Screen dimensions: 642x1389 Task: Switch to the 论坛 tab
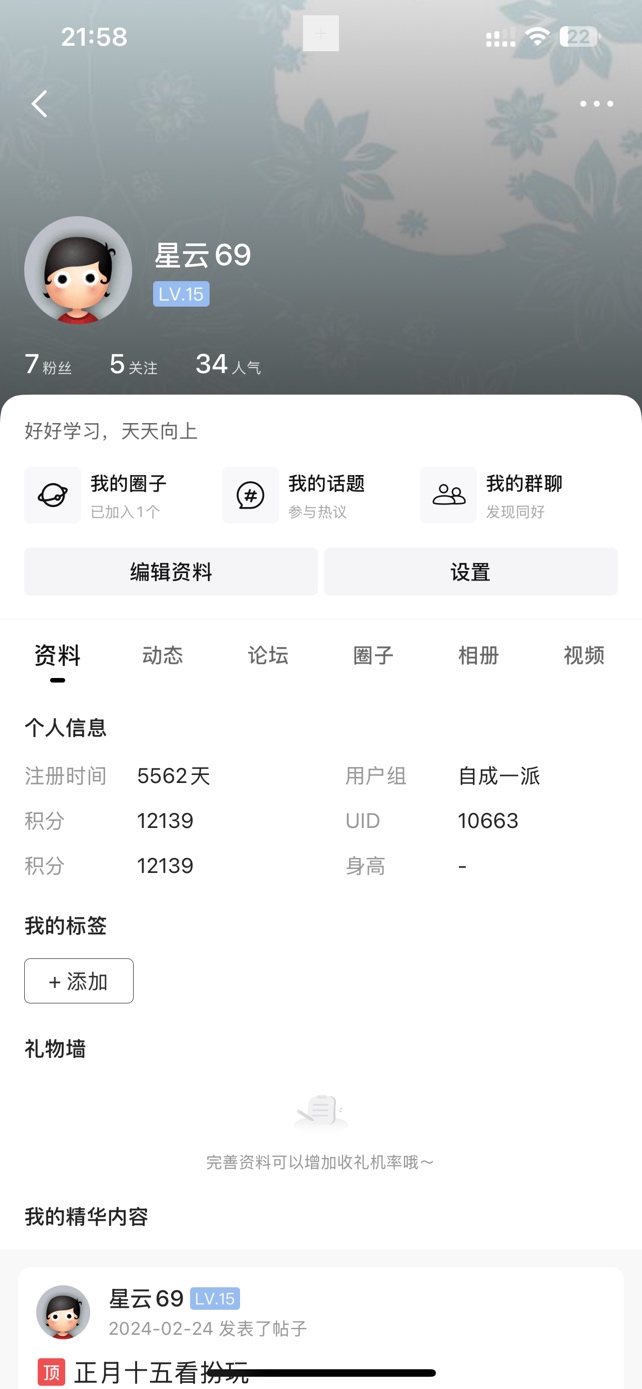click(268, 656)
